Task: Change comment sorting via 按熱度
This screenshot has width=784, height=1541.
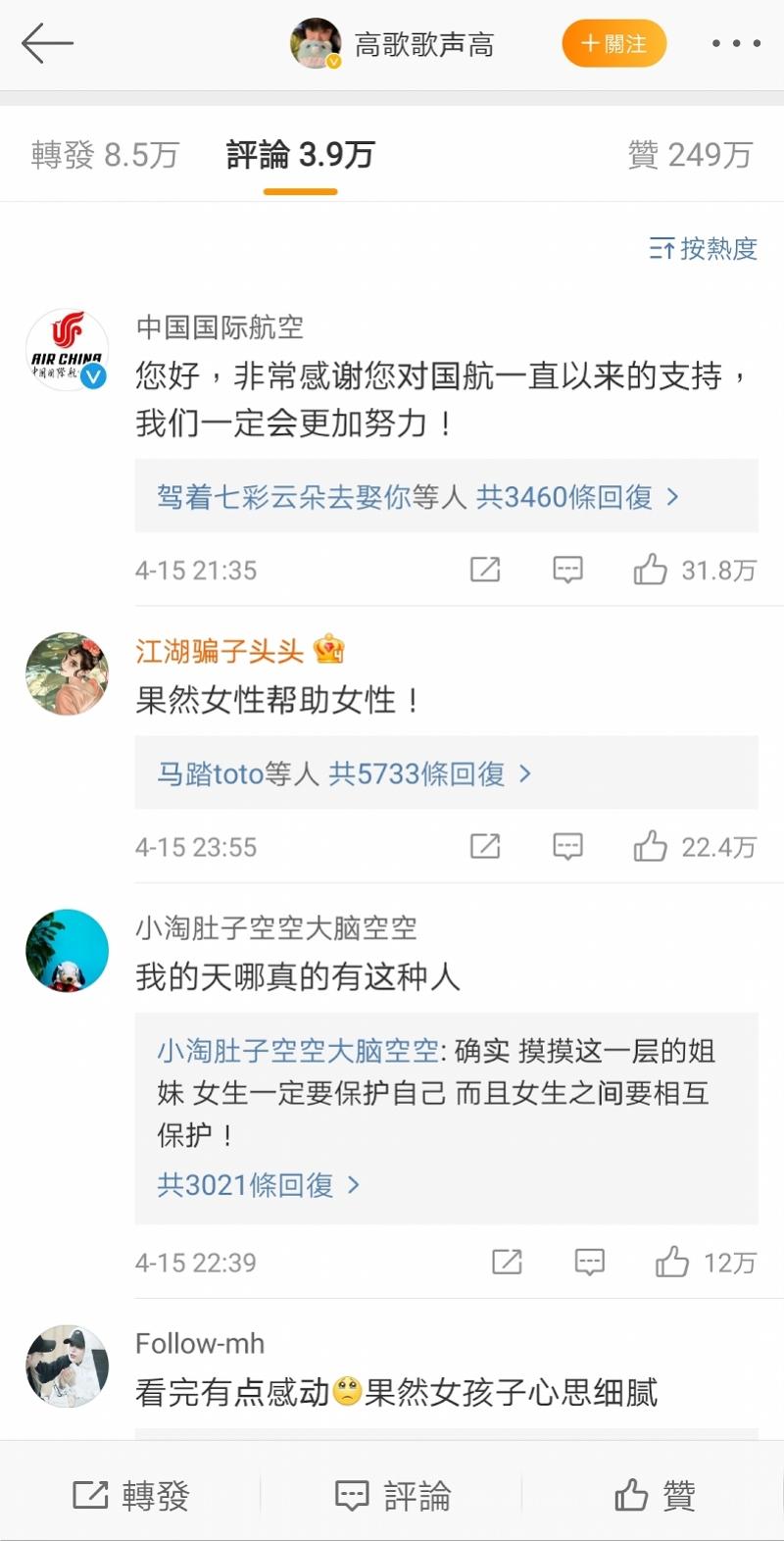Action: click(704, 249)
